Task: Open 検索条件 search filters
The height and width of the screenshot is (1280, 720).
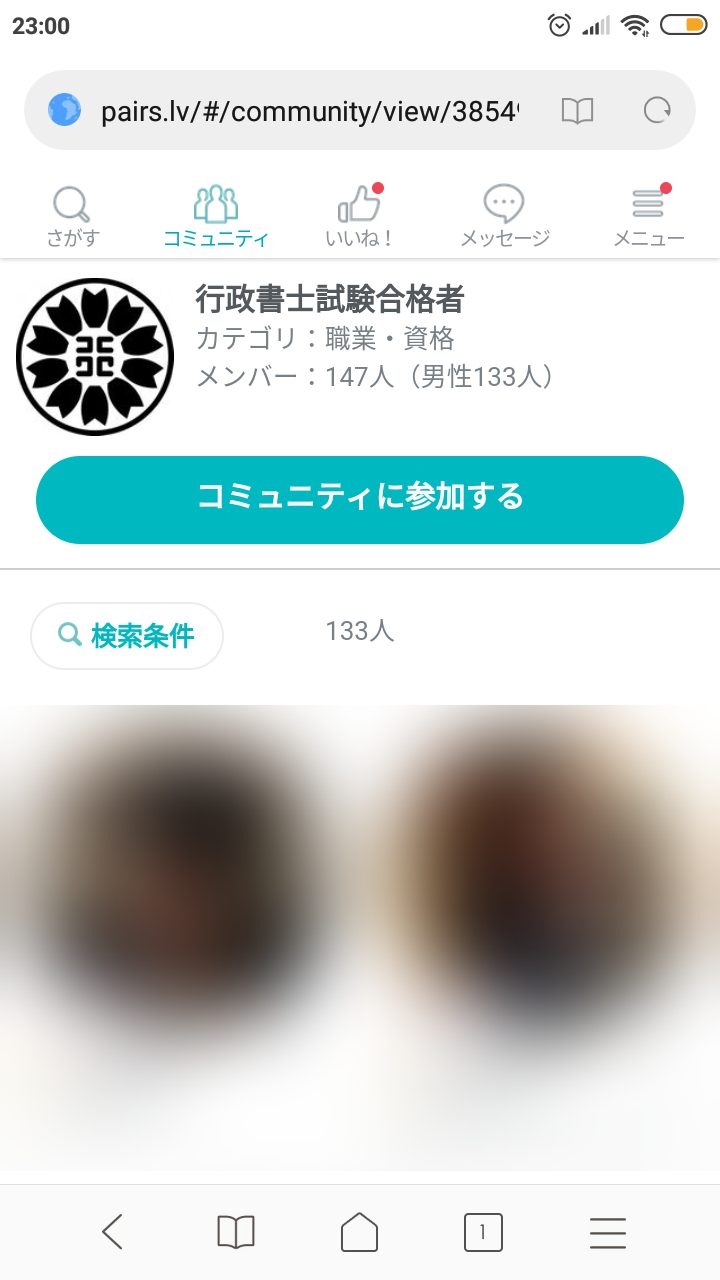Action: [127, 636]
